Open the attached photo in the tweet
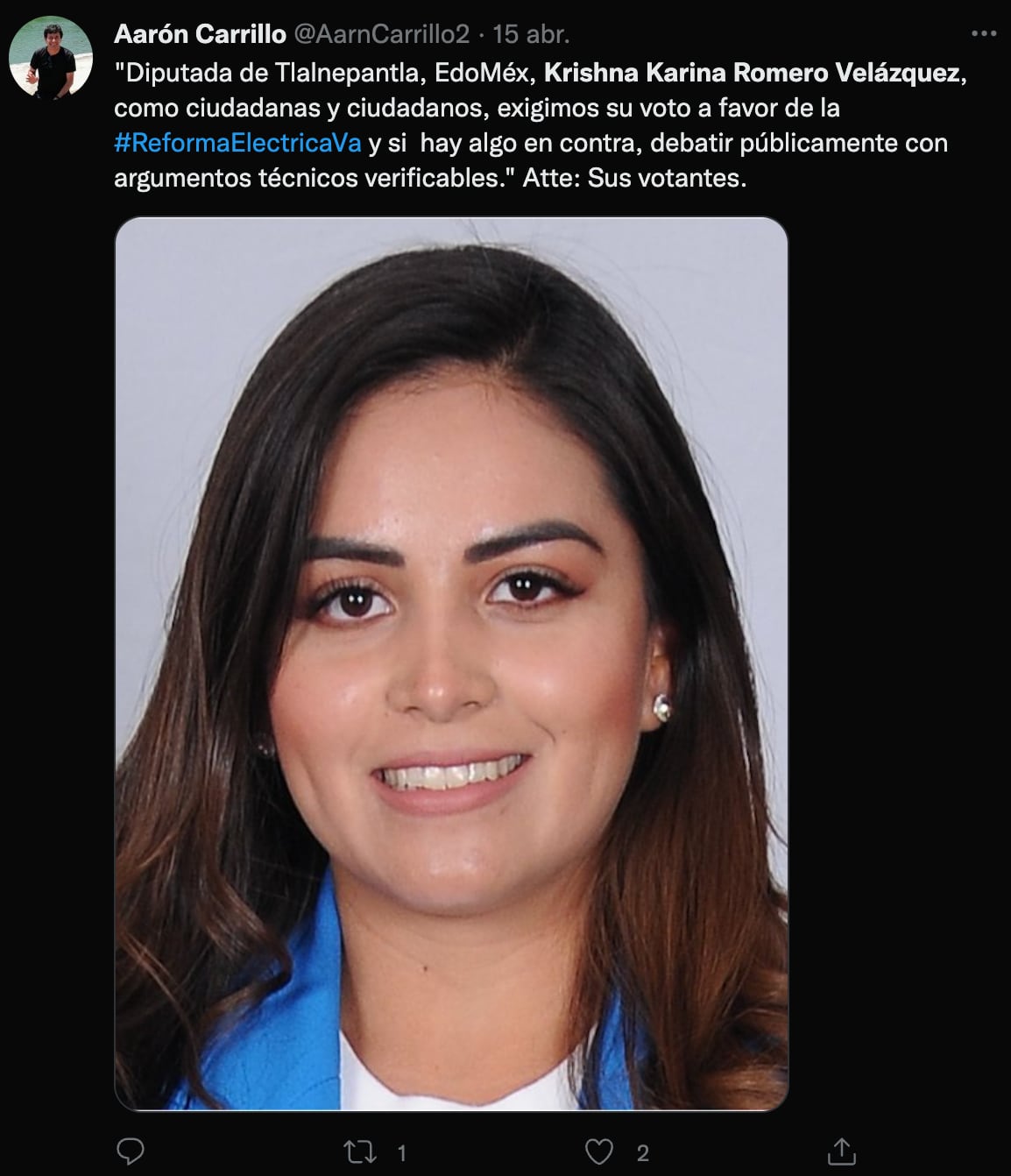The height and width of the screenshot is (1176, 1011). (x=451, y=663)
